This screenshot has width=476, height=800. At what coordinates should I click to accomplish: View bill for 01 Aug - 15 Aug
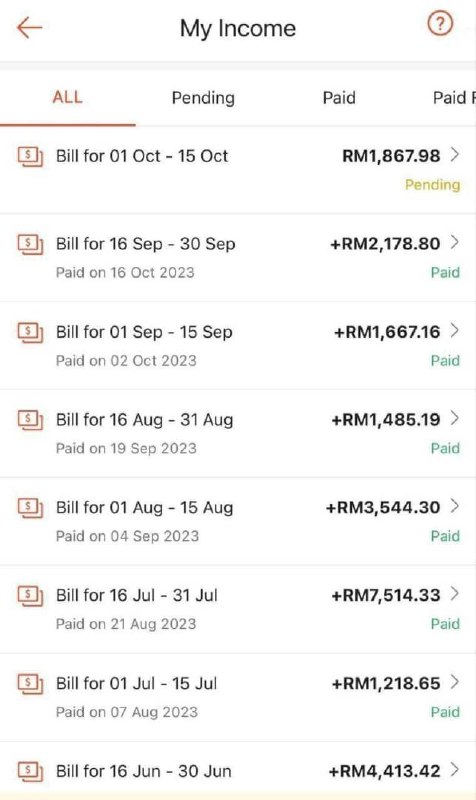tap(238, 521)
